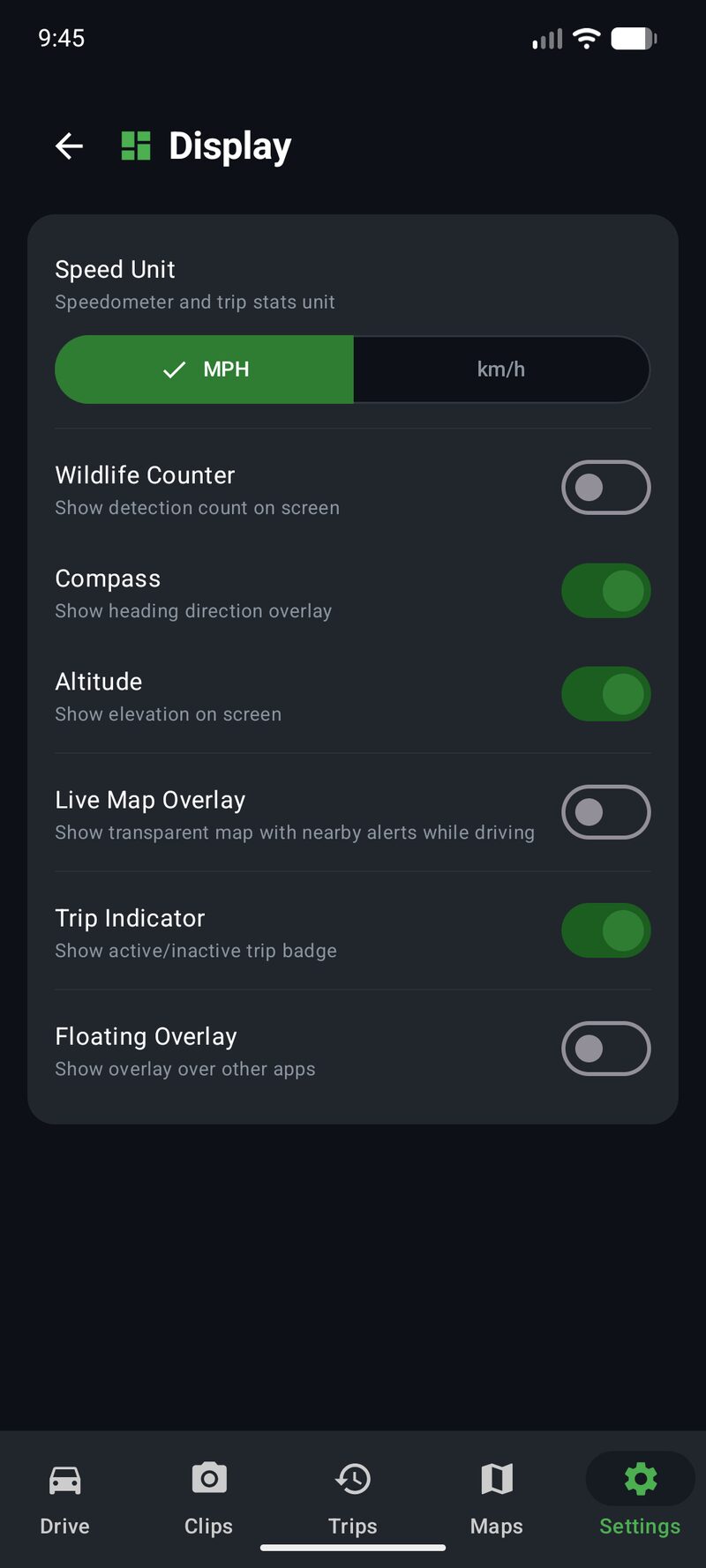
Task: Enable Live Map Overlay while driving
Action: point(606,812)
